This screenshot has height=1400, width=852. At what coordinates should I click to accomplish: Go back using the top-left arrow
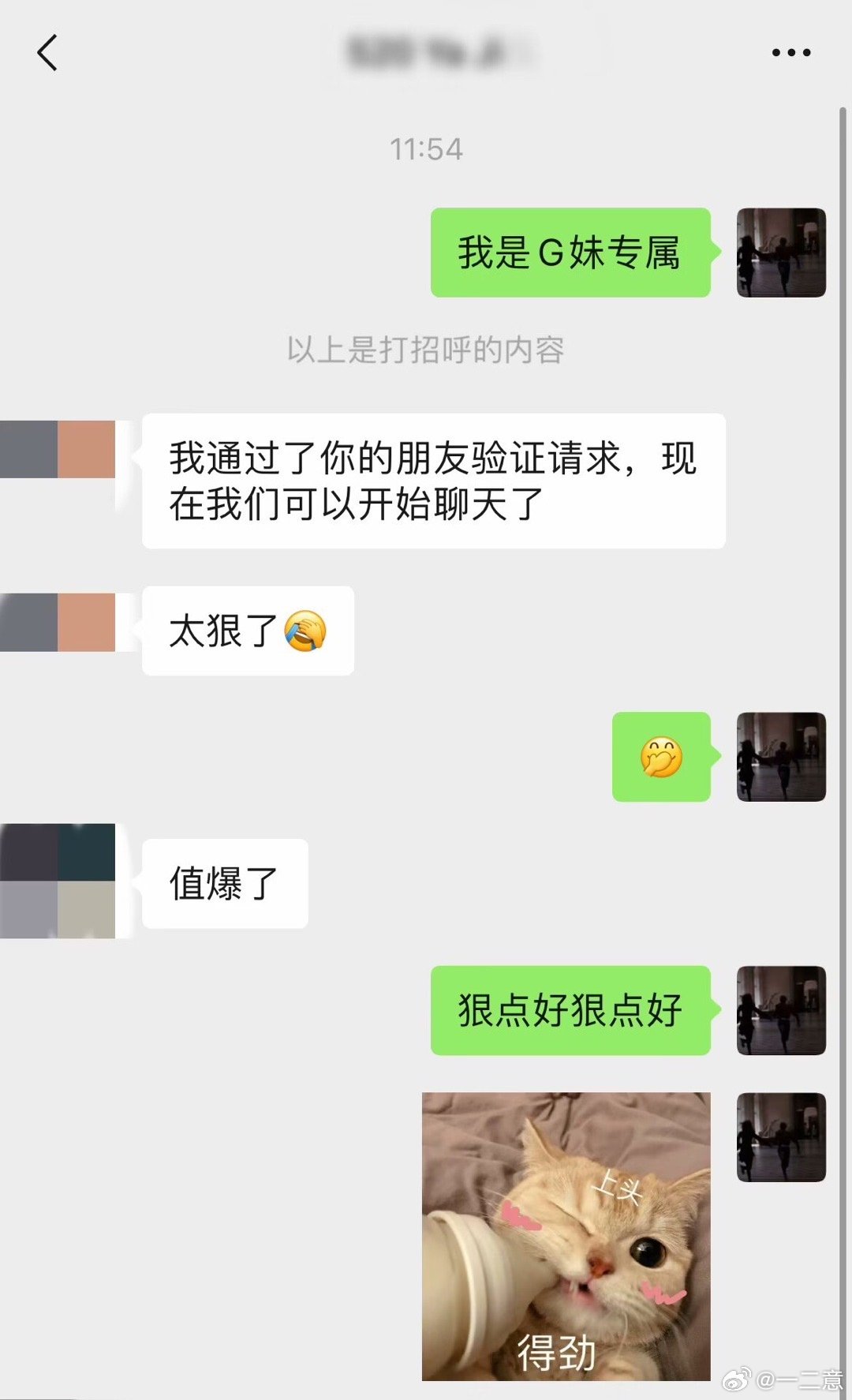pyautogui.click(x=47, y=53)
